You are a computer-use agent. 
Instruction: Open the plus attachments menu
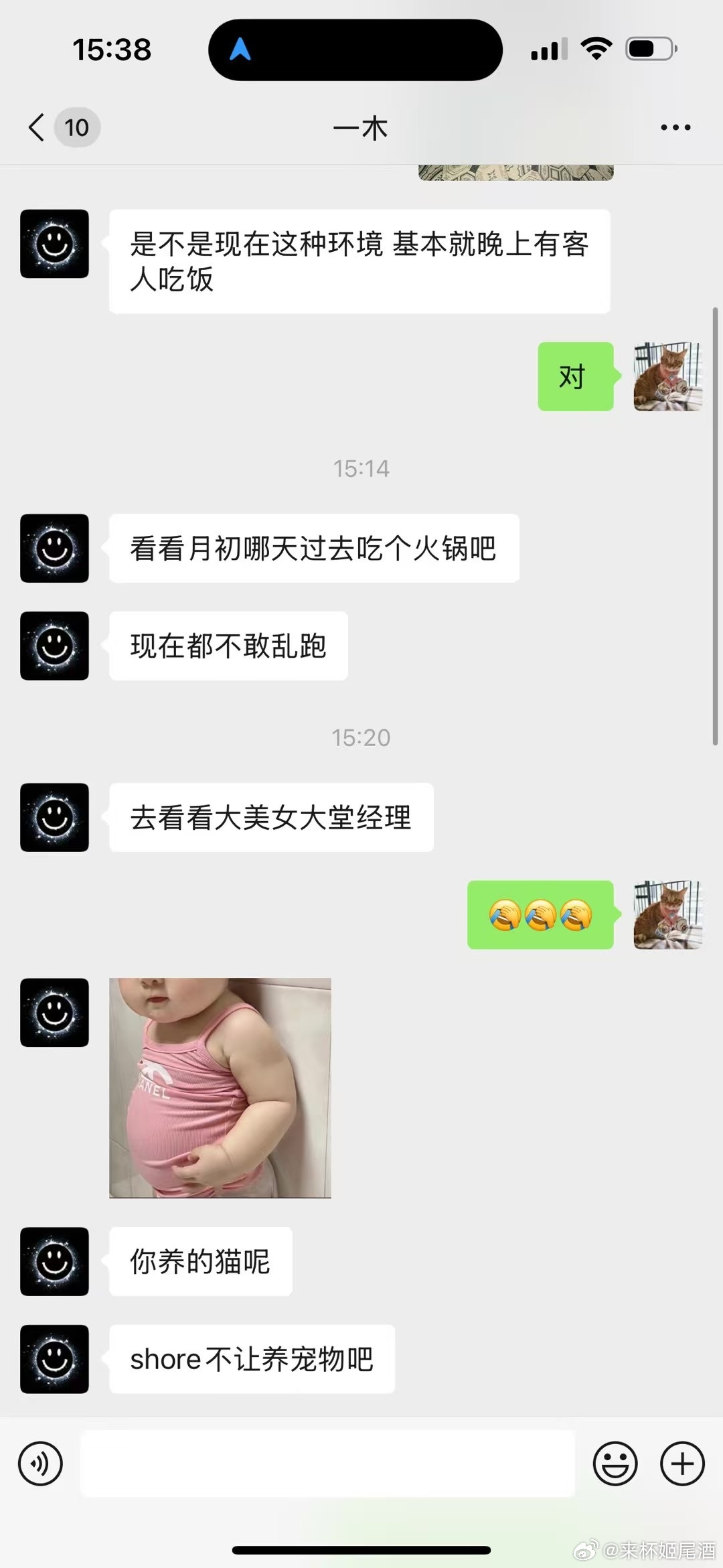682,1464
